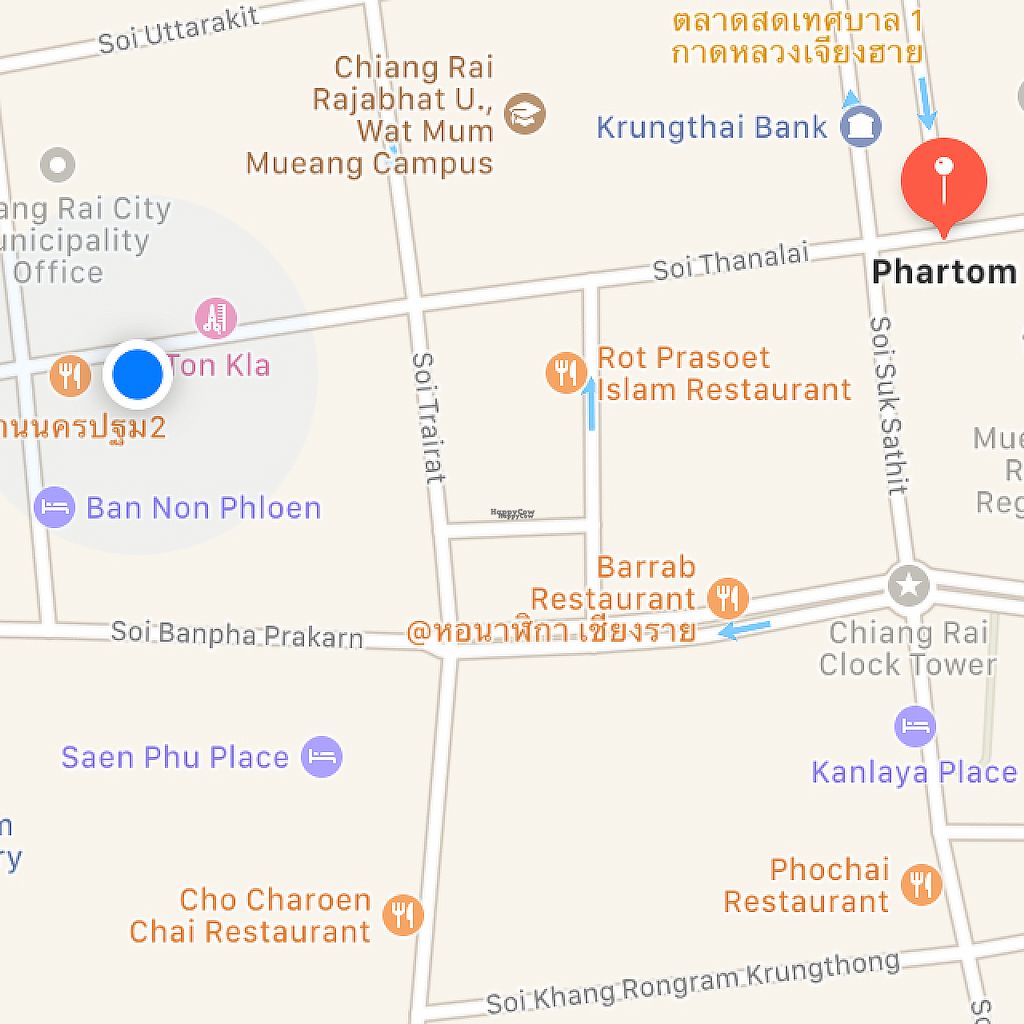Tap the pink Ton Kla marker
The height and width of the screenshot is (1024, 1024).
(215, 318)
